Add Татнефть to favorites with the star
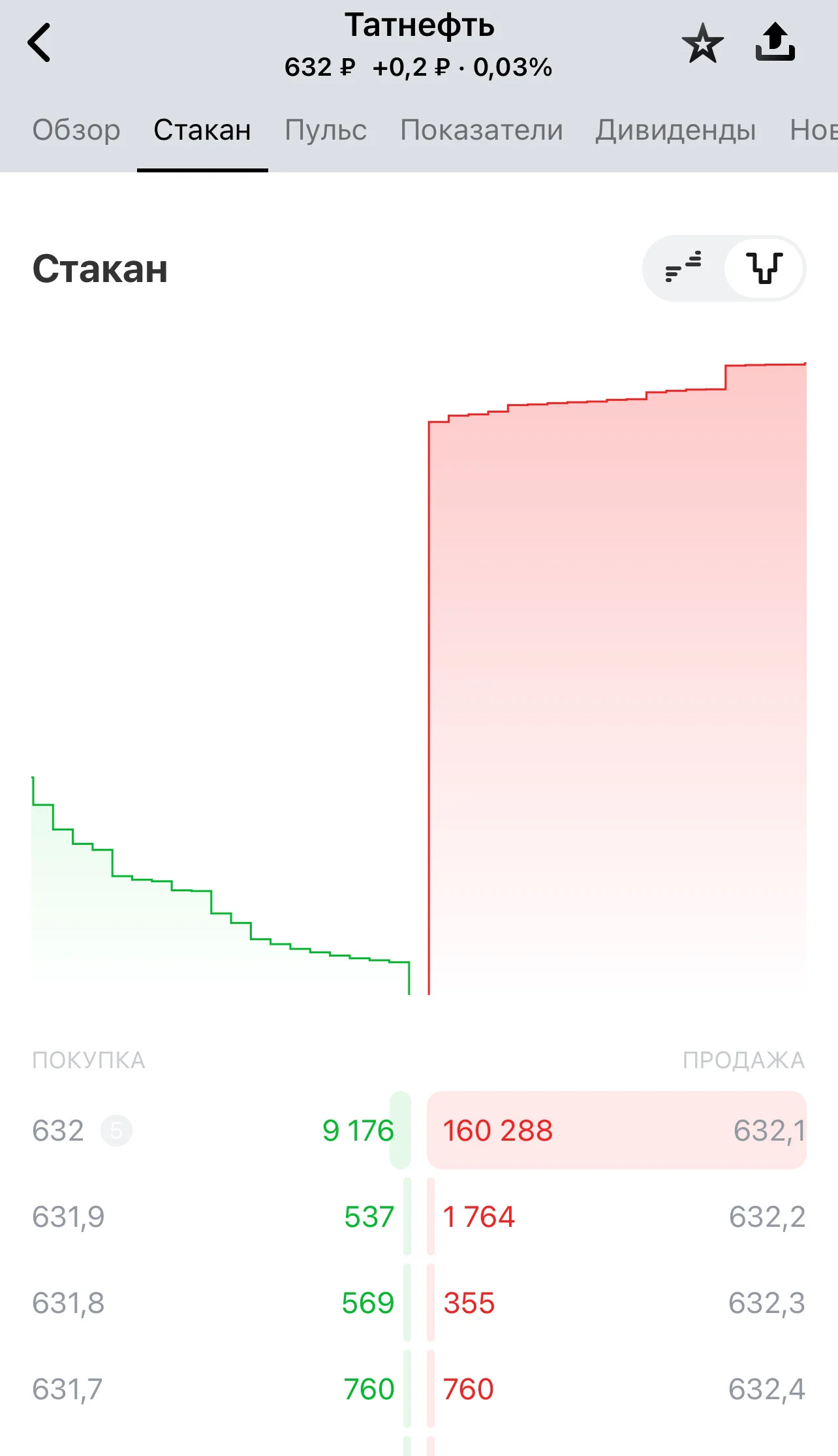 pyautogui.click(x=703, y=43)
